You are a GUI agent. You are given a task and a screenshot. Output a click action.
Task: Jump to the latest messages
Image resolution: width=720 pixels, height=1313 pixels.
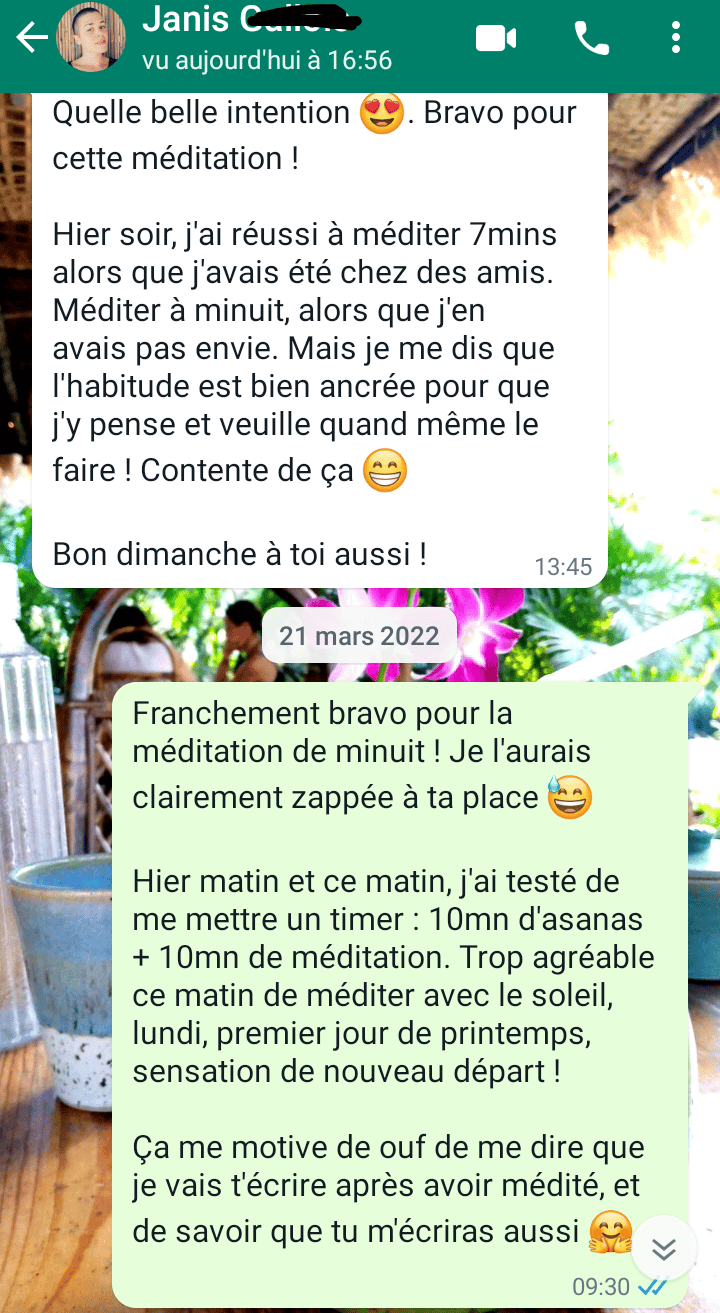664,1248
